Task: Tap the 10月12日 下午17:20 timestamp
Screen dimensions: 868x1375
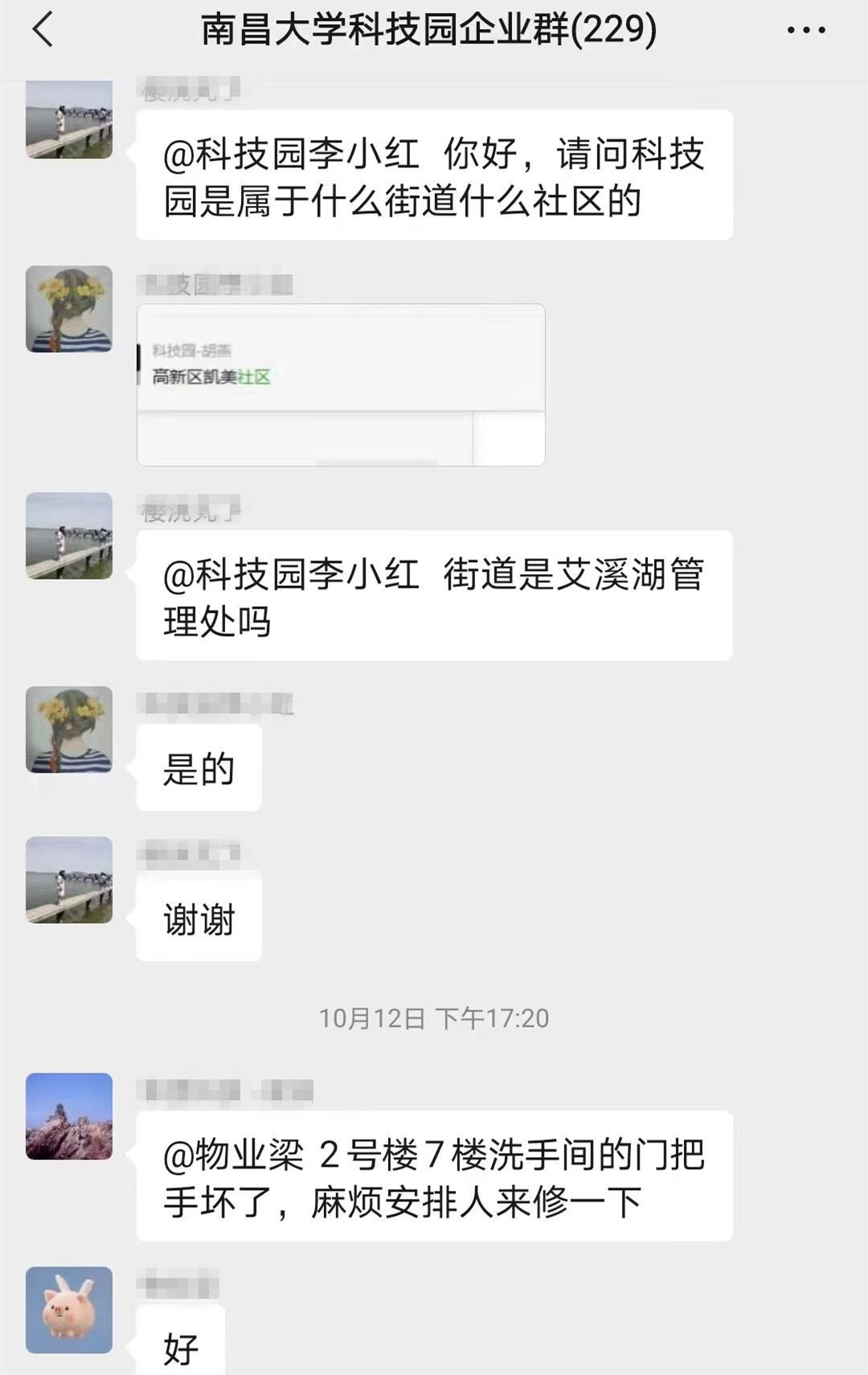Action: (x=434, y=1017)
